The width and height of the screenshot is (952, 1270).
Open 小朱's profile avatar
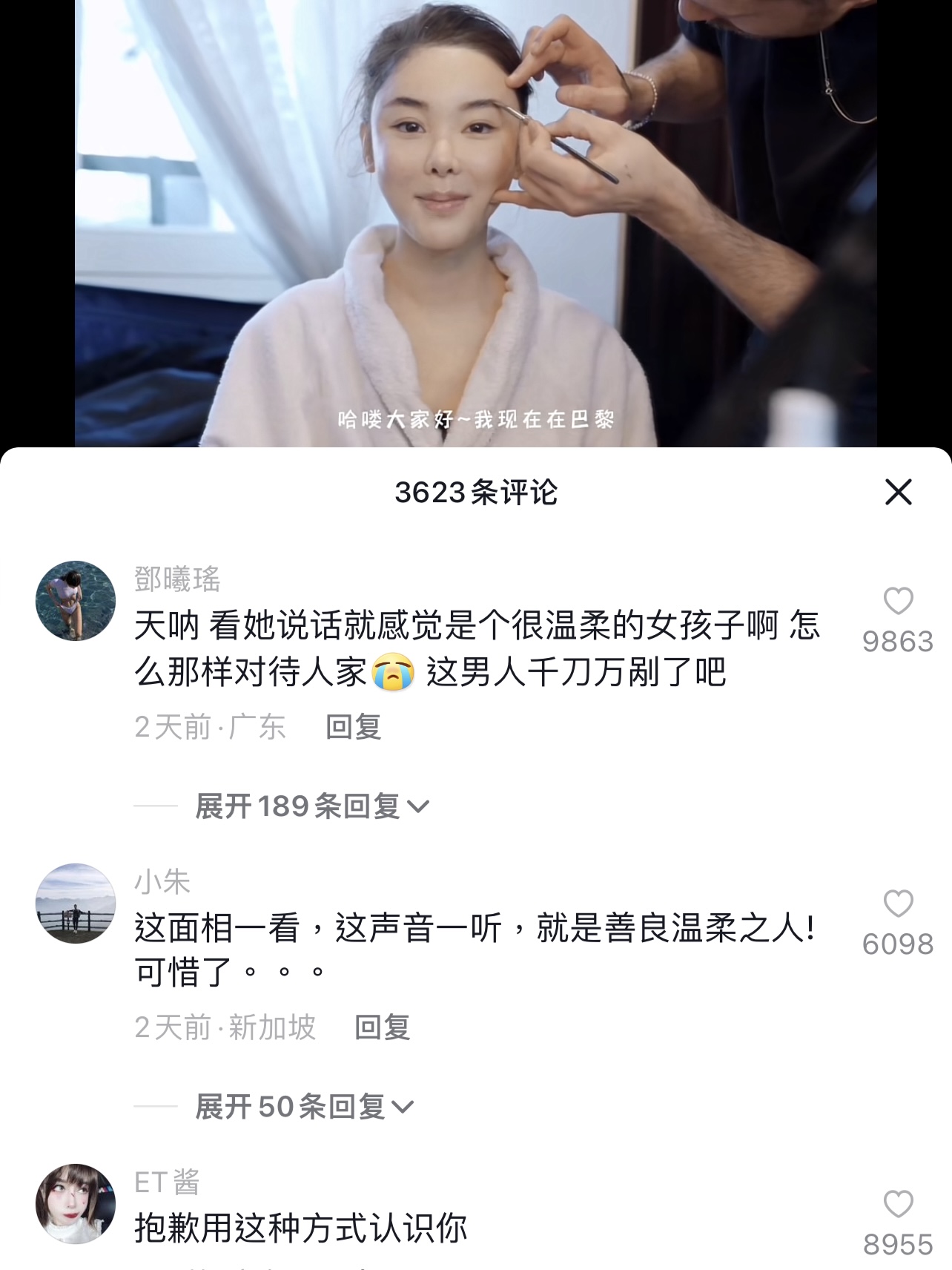tap(76, 903)
